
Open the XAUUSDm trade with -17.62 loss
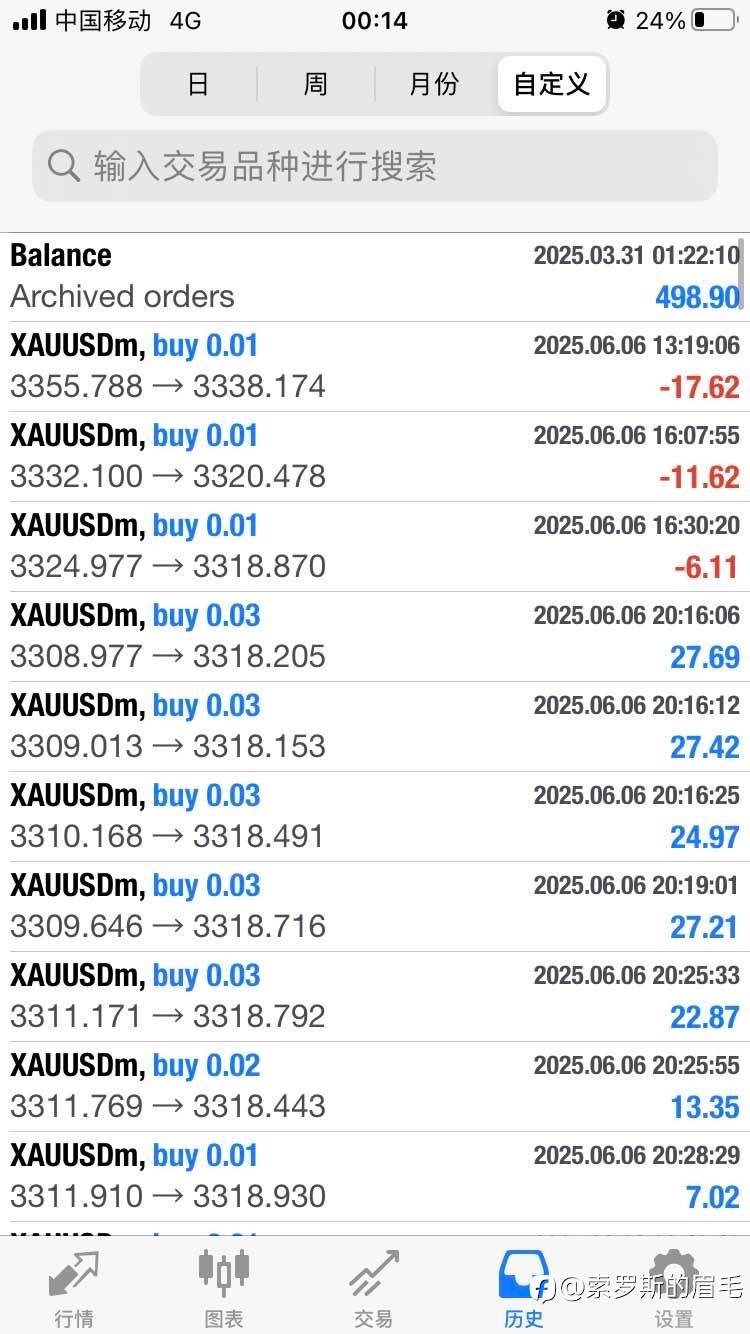[x=375, y=367]
